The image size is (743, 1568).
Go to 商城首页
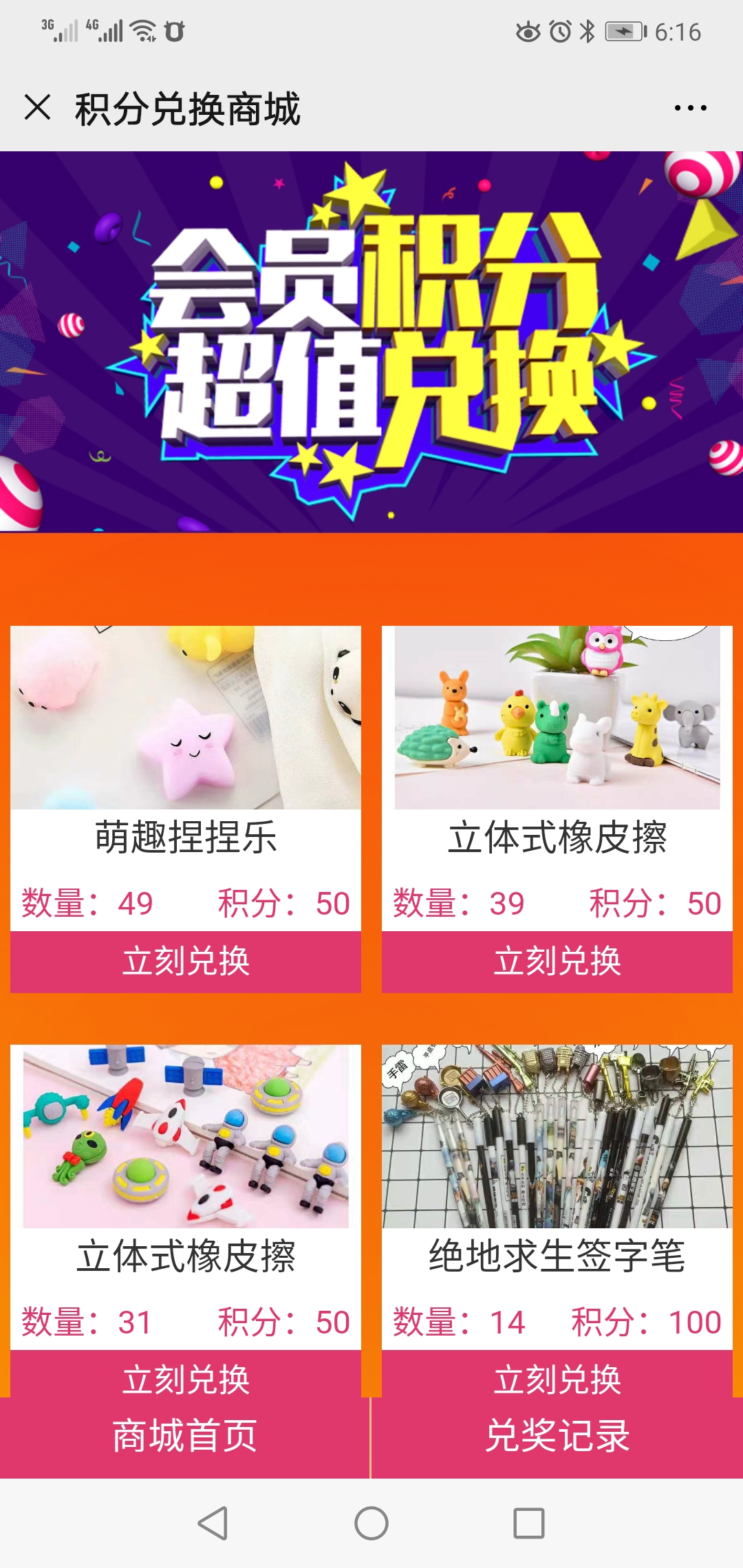click(x=184, y=1437)
